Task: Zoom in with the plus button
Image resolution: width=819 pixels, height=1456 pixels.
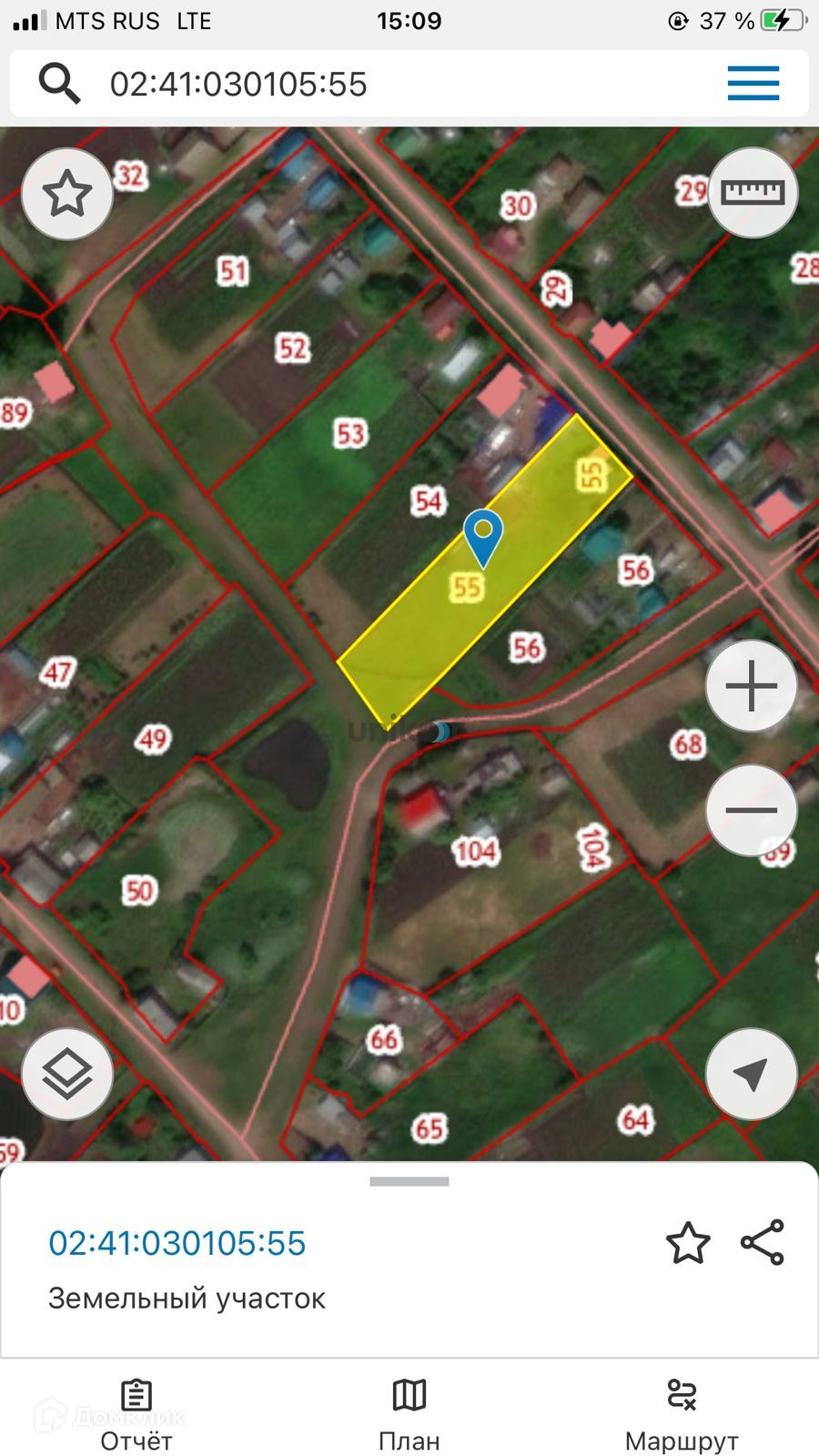Action: point(752,686)
